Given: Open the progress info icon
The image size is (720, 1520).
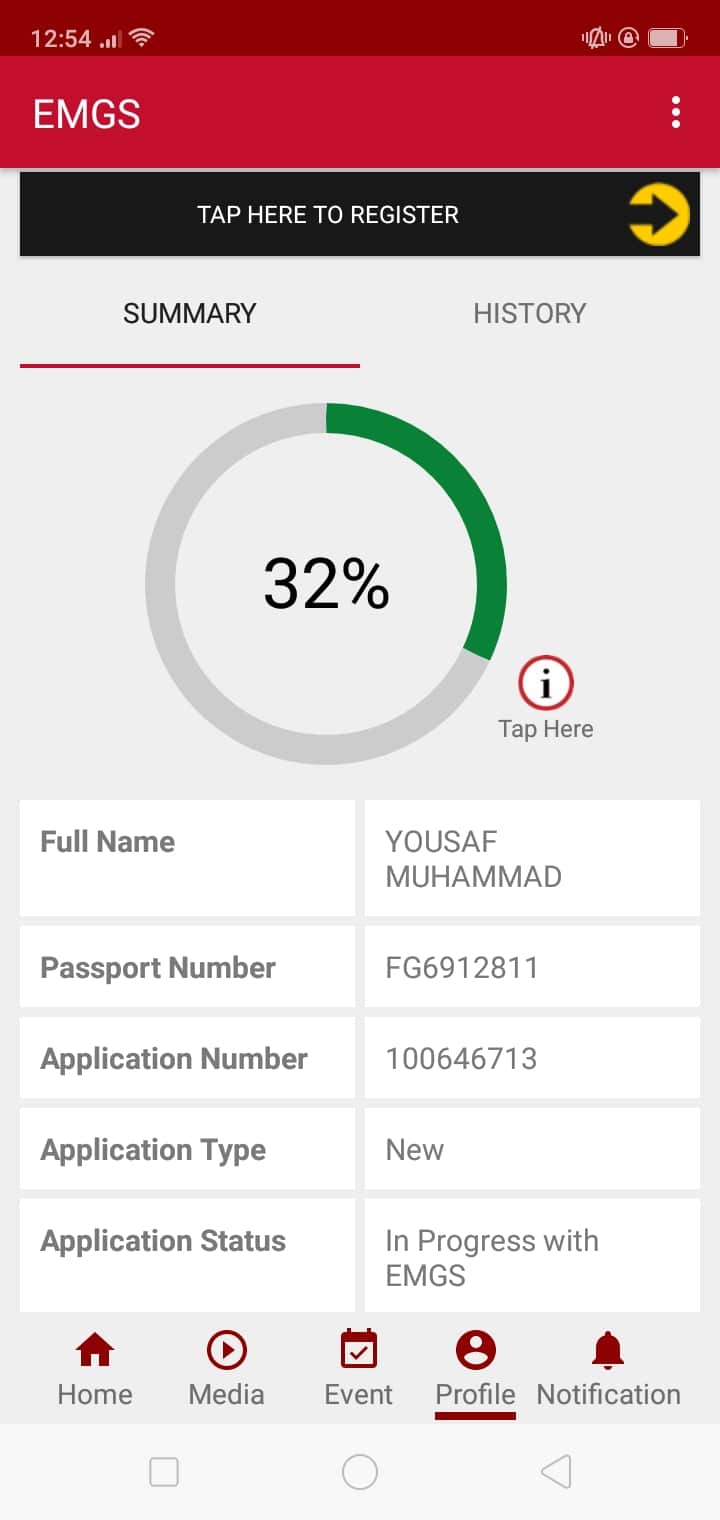Looking at the screenshot, I should click(x=546, y=685).
